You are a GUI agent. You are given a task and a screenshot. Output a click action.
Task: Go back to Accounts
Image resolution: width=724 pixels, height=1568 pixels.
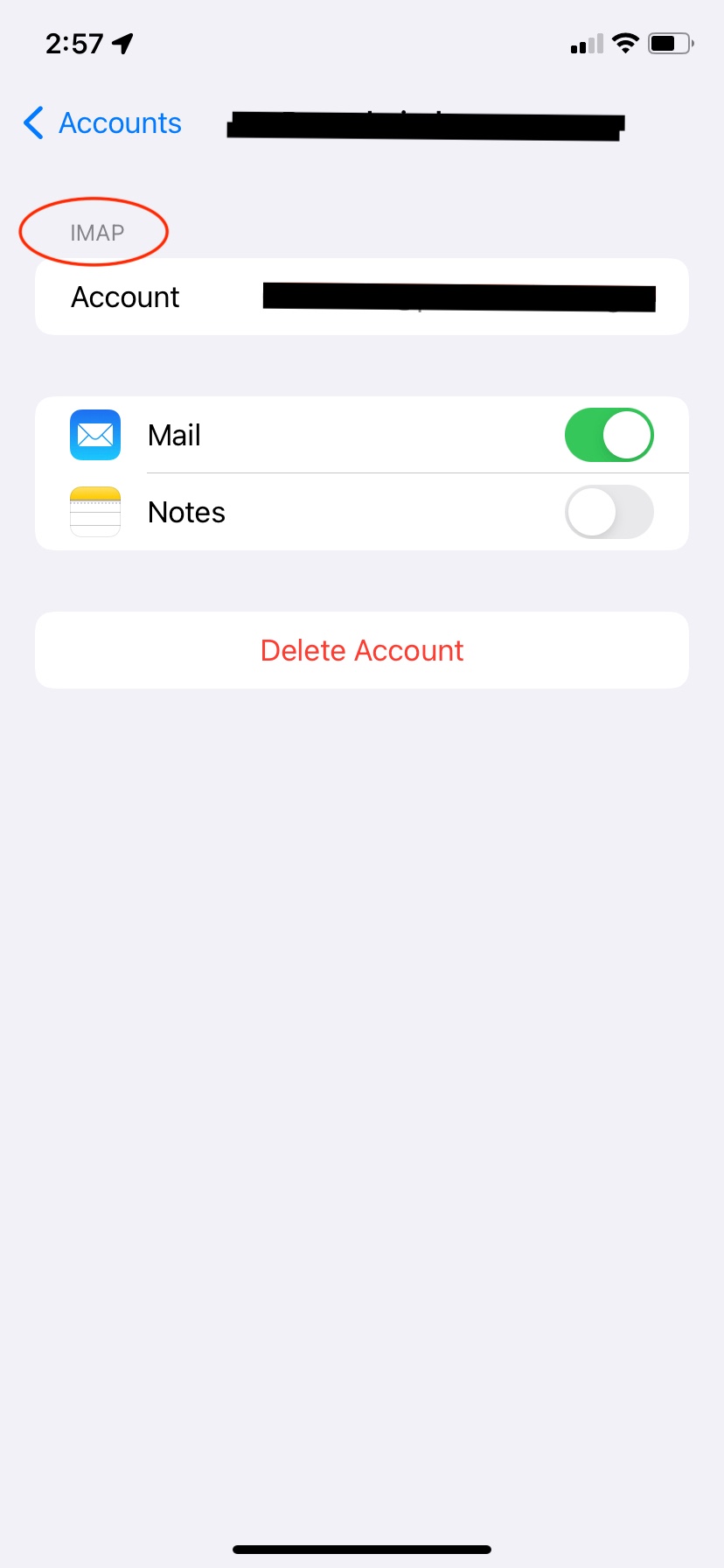(102, 123)
